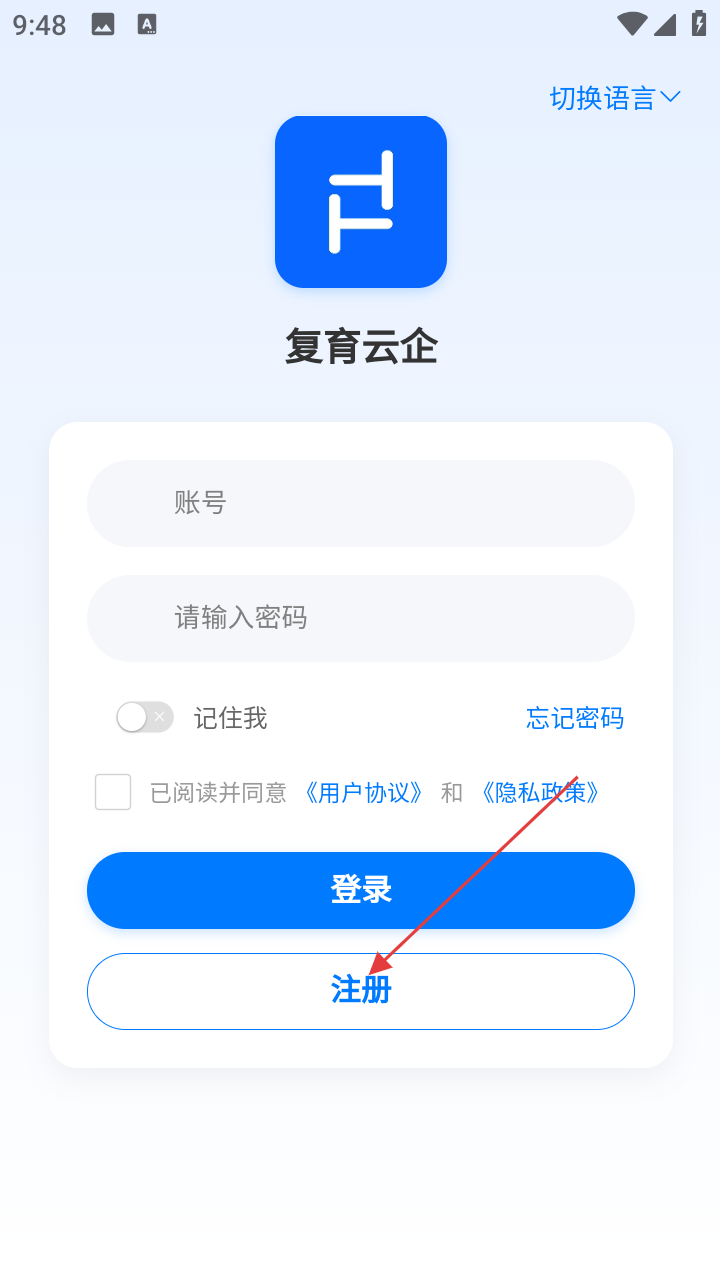Focus the 账号 account field

360,503
